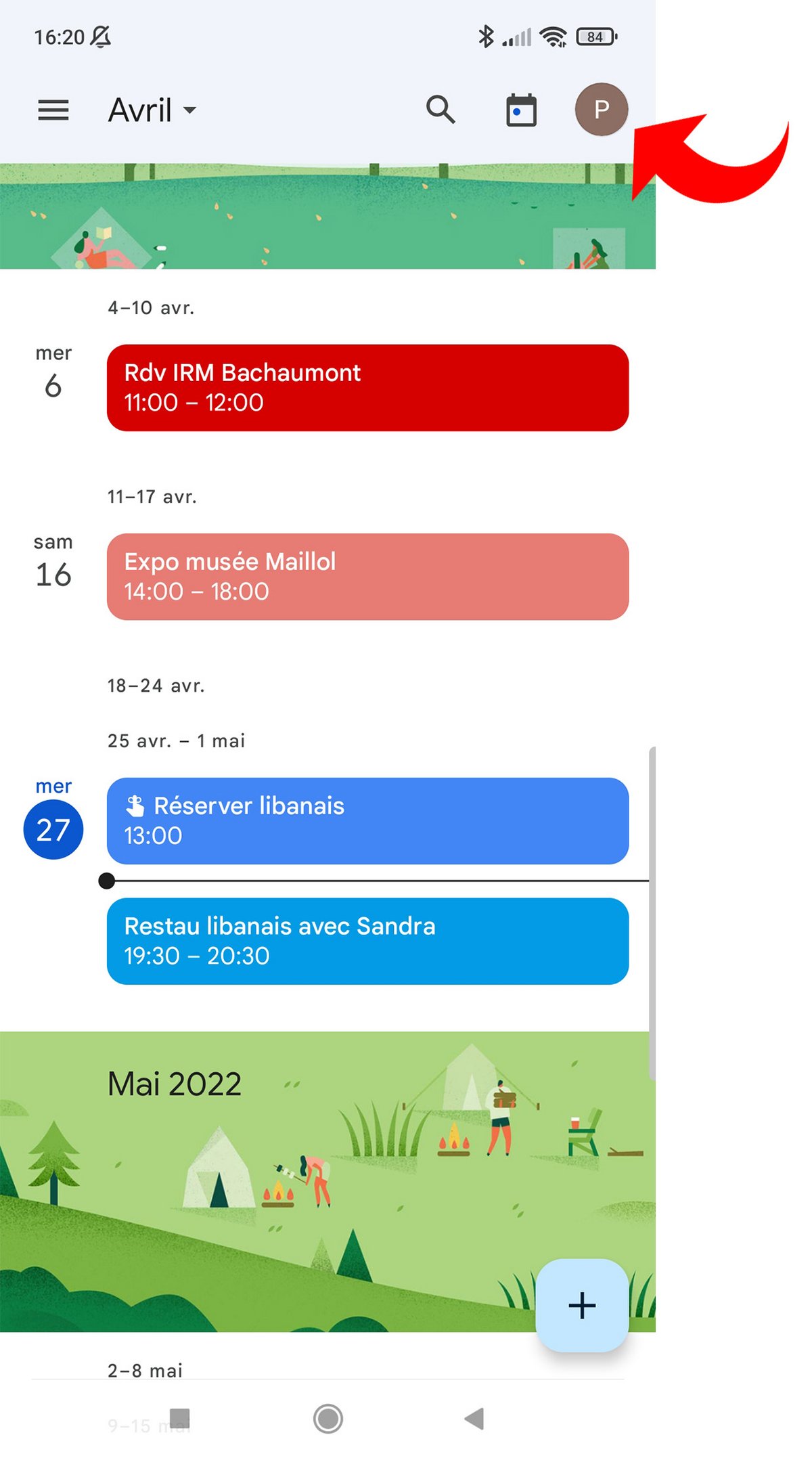Open the P account avatar
This screenshot has height=1458, width=812.
pos(601,109)
